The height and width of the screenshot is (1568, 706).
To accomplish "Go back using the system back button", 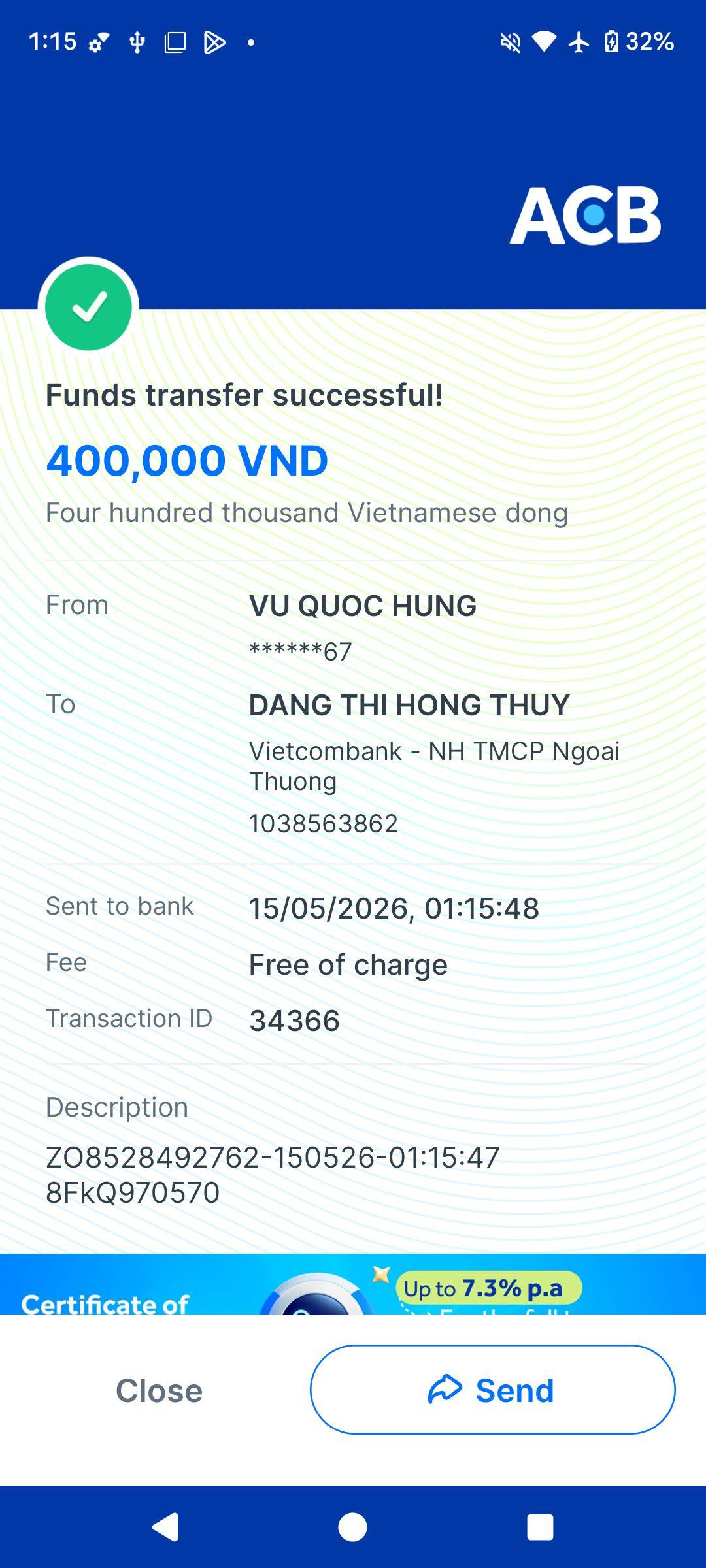I will click(165, 1527).
